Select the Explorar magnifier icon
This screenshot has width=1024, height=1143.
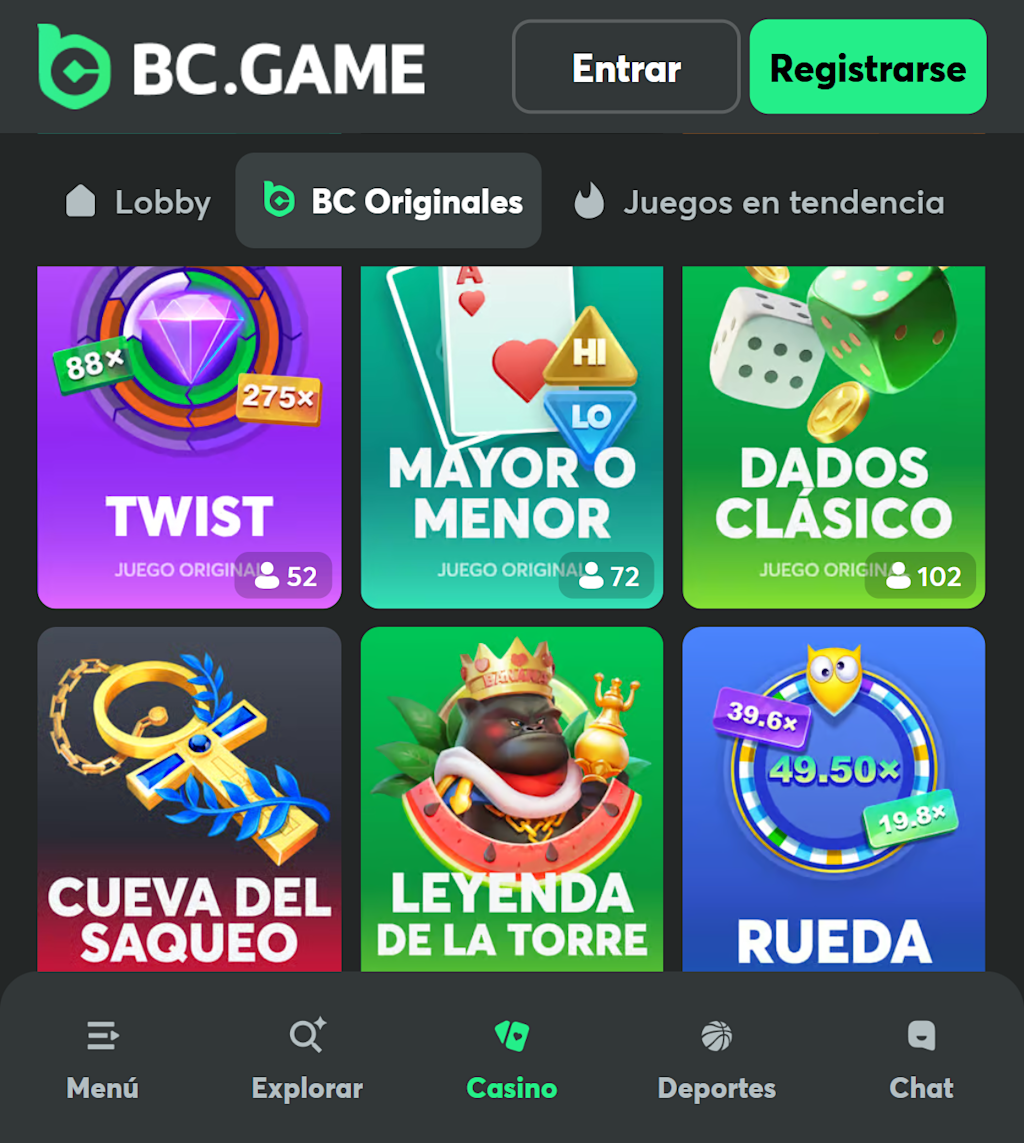306,1036
